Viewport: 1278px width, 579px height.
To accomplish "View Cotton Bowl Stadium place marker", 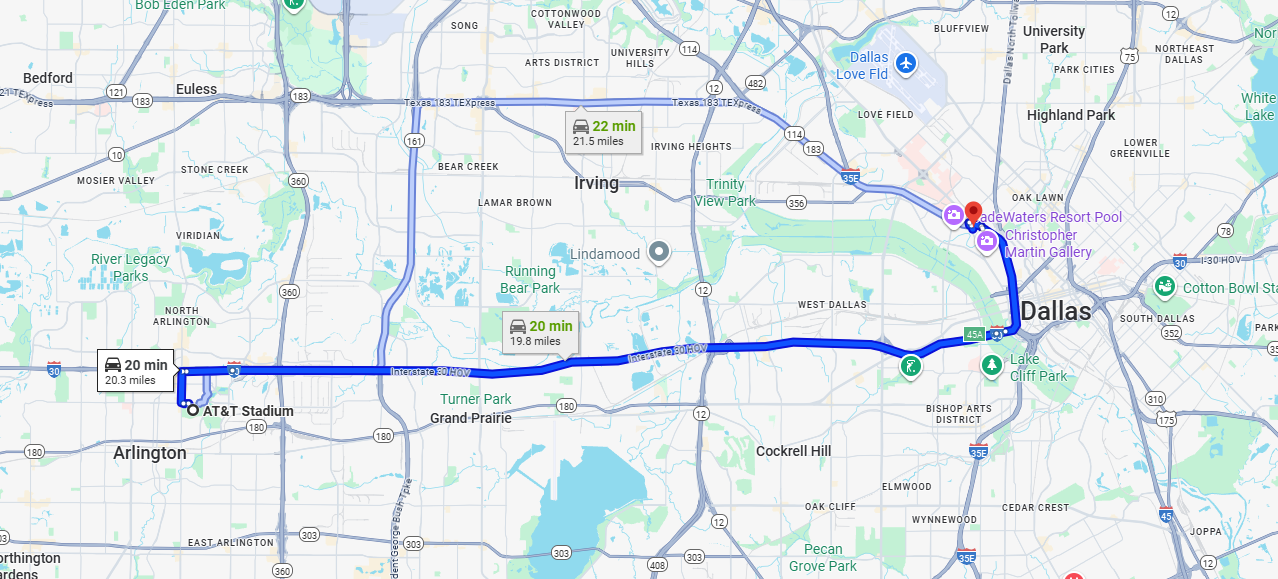I will coord(1164,287).
